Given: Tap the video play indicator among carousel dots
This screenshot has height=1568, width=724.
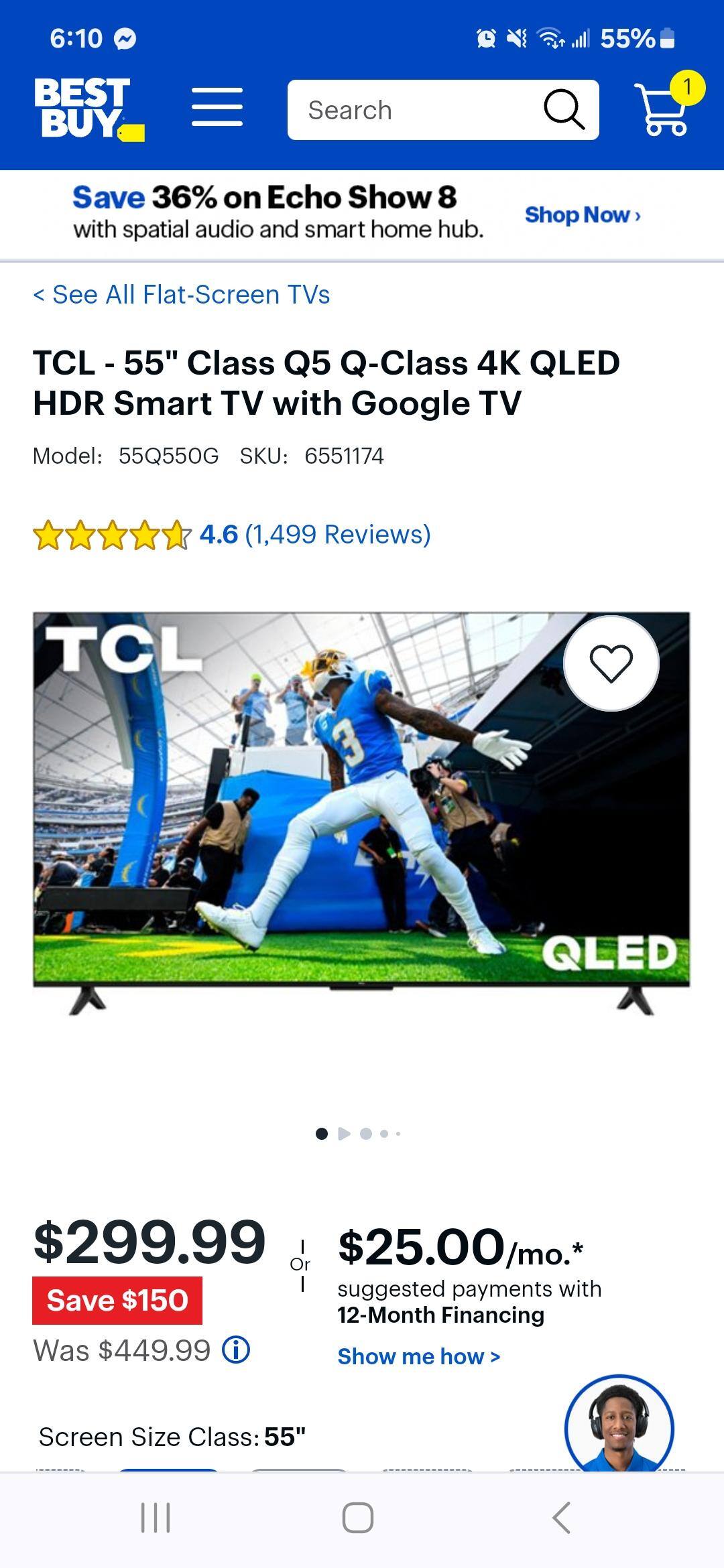Looking at the screenshot, I should [x=345, y=1134].
